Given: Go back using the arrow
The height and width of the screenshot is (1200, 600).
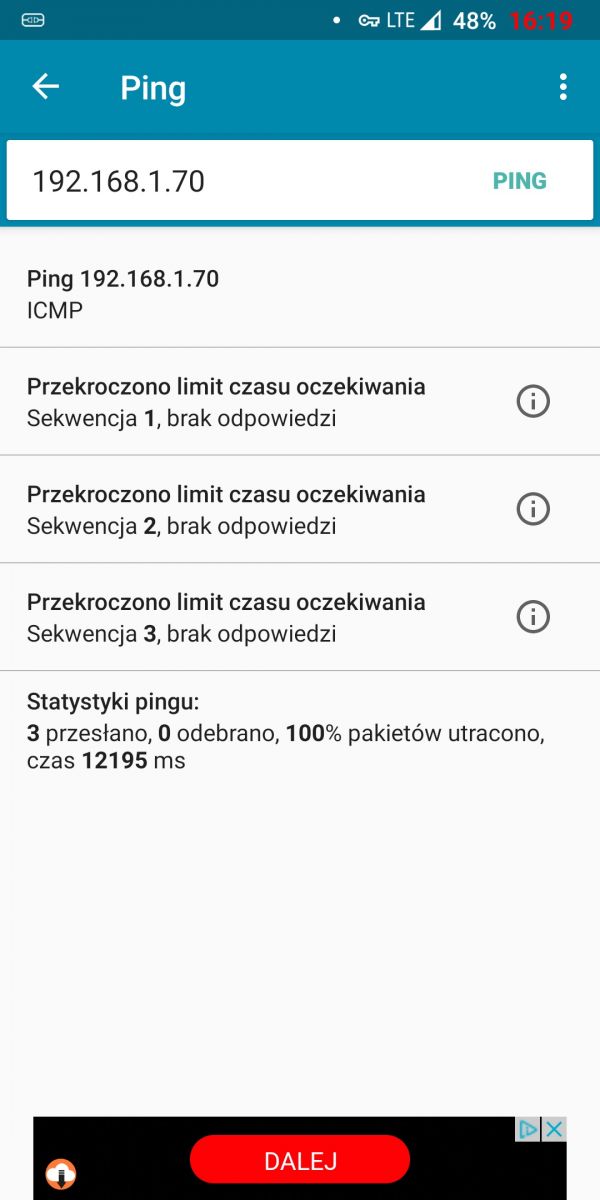Looking at the screenshot, I should [x=46, y=87].
